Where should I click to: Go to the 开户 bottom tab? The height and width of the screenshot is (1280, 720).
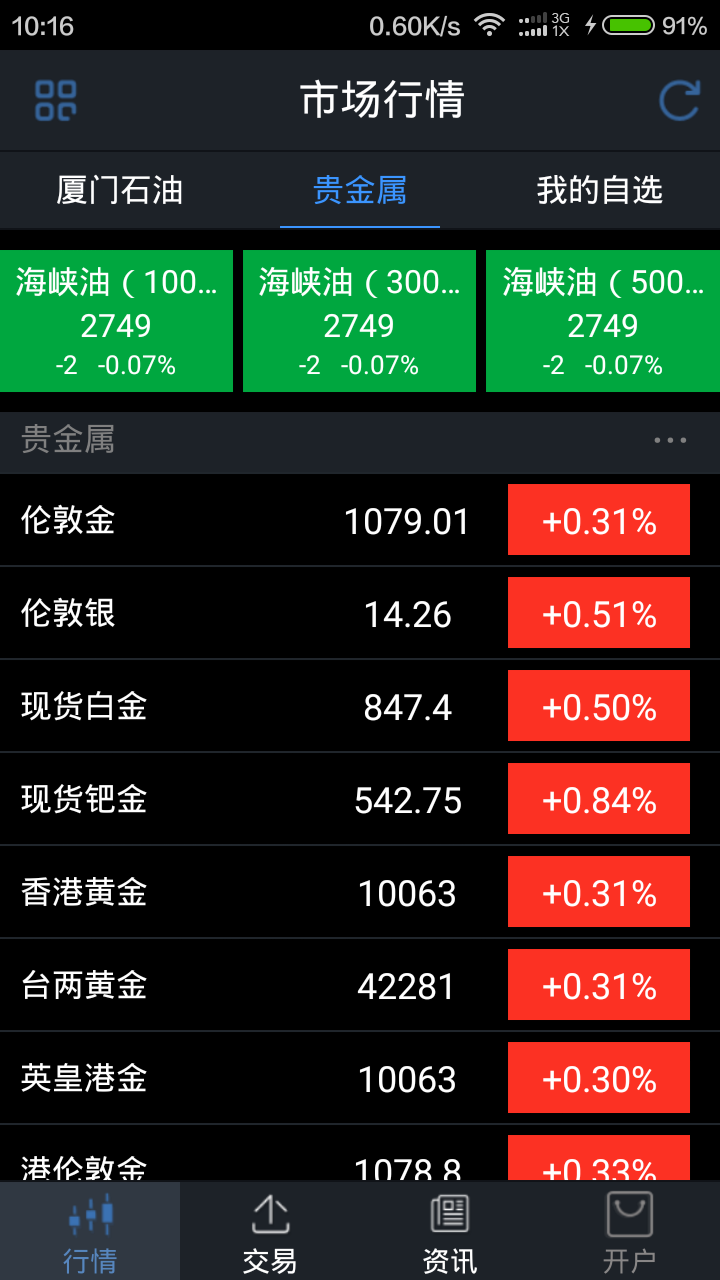[630, 1232]
